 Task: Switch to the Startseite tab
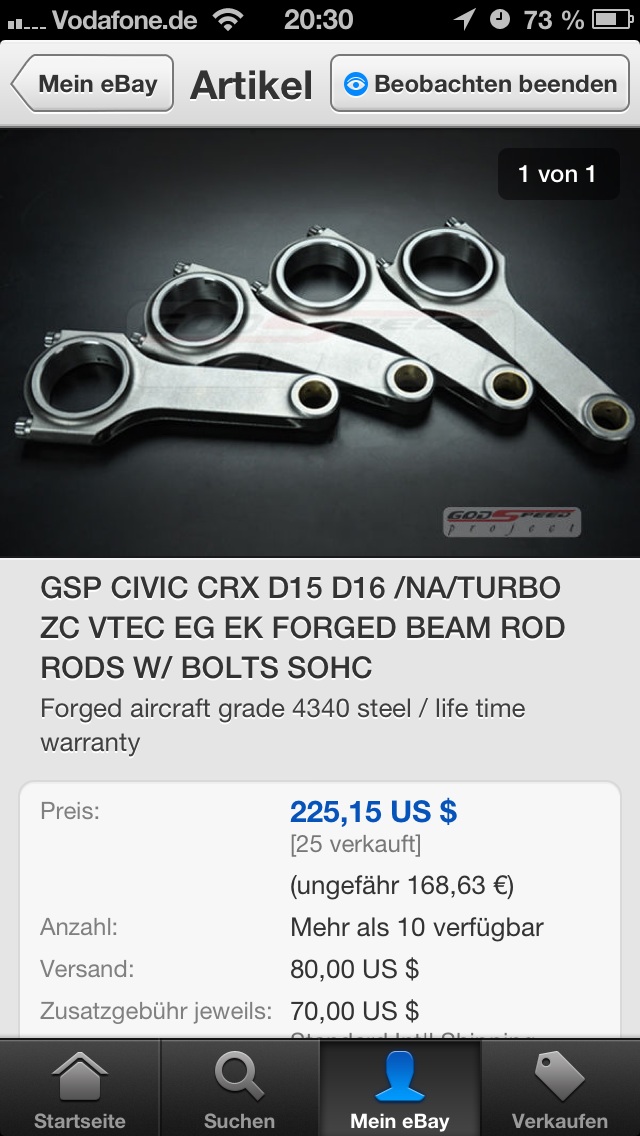click(x=80, y=1088)
